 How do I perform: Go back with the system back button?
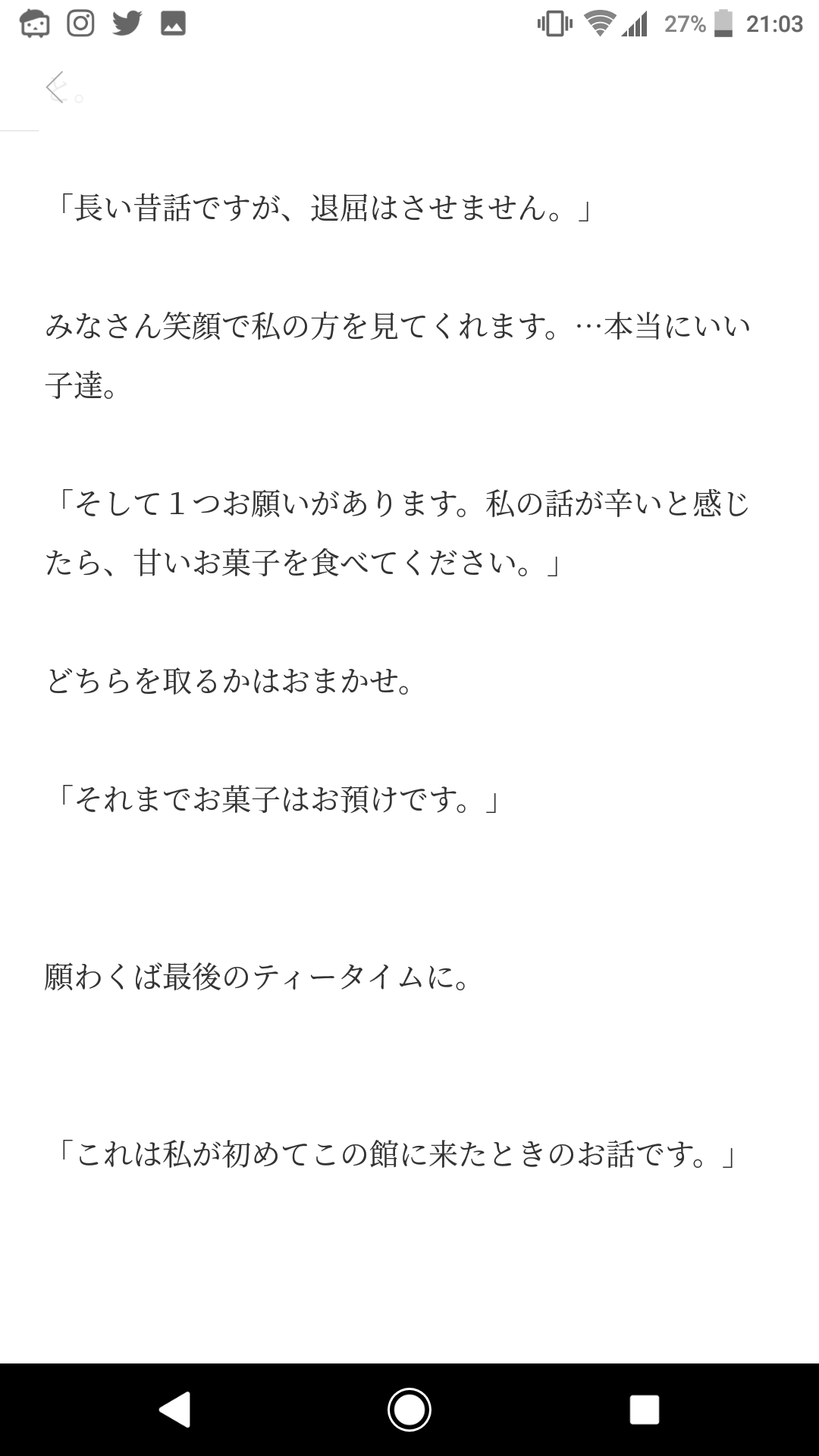175,1410
